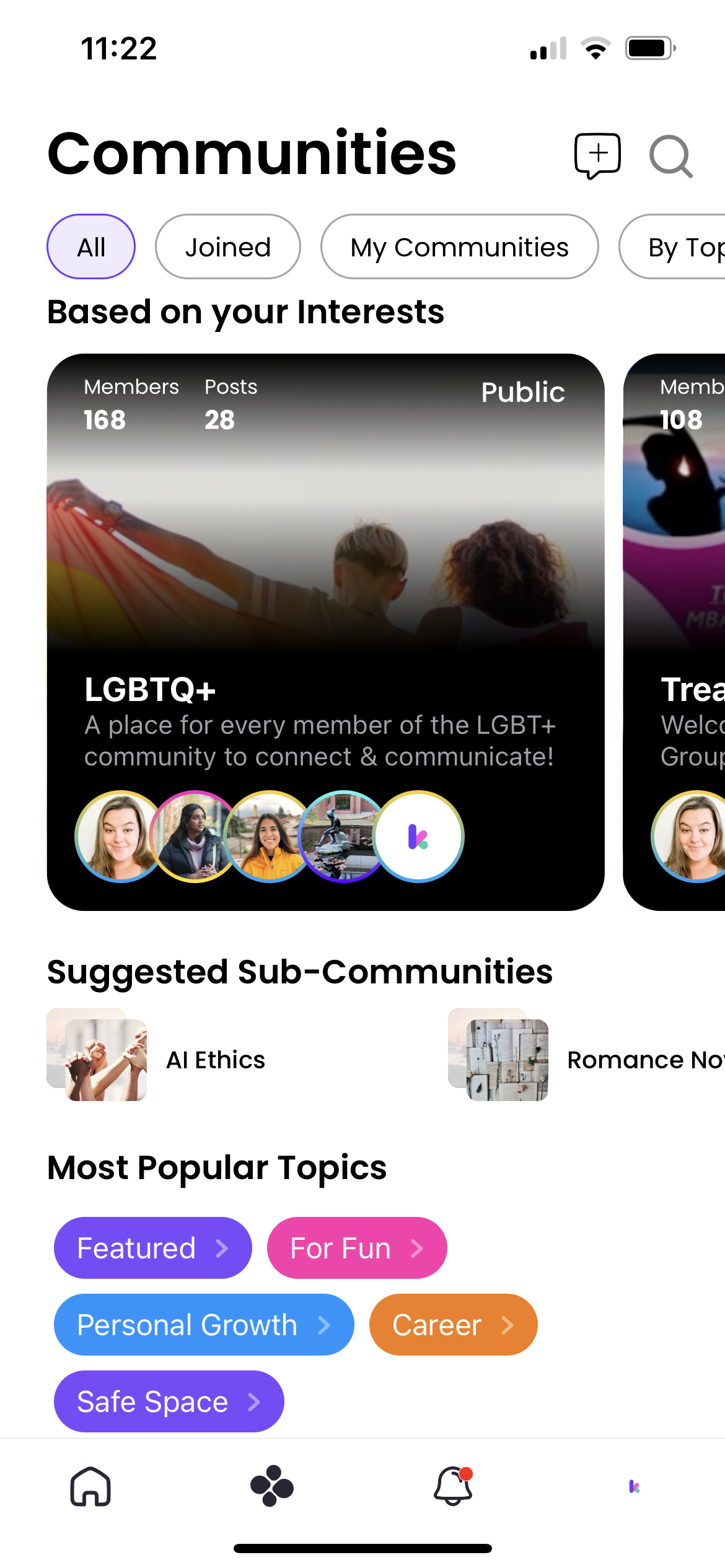Create a new community post
The height and width of the screenshot is (1568, 725).
597,155
